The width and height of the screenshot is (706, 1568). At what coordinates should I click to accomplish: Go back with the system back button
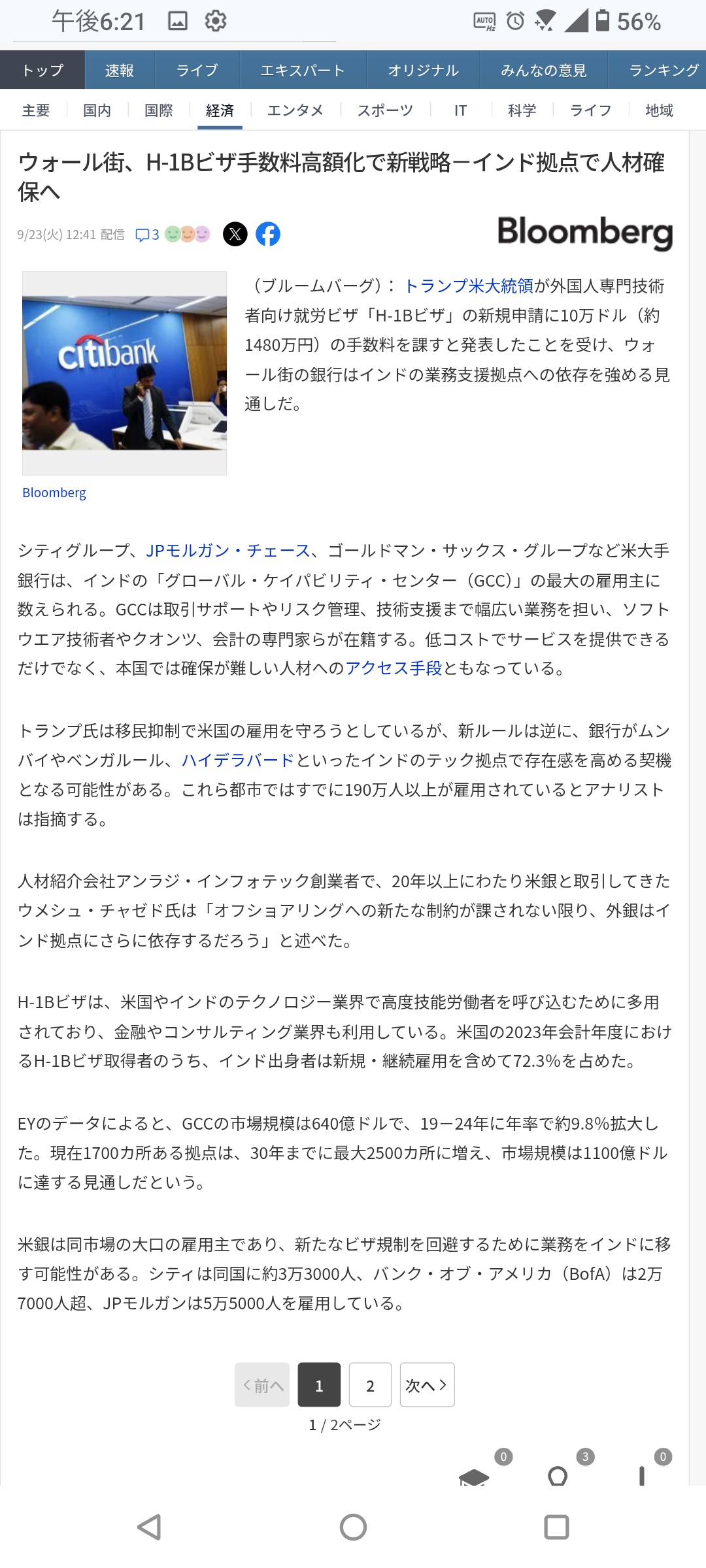coord(150,1527)
